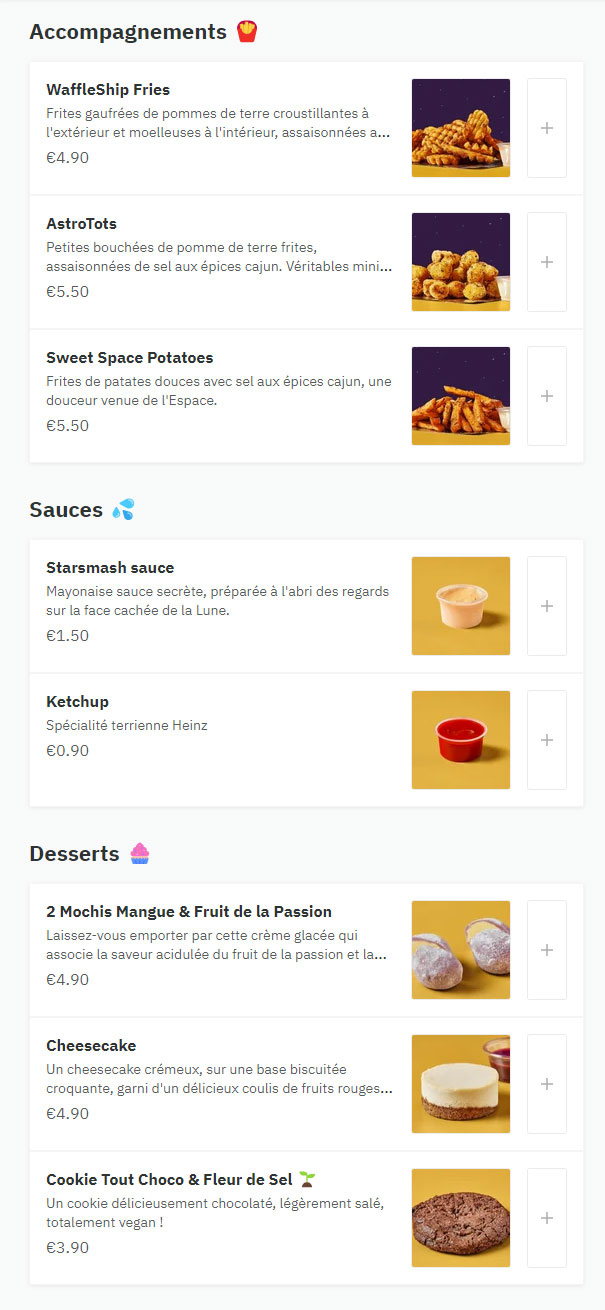Add WaffleShip Fries to the order
Image resolution: width=605 pixels, height=1310 pixels.
coord(546,128)
